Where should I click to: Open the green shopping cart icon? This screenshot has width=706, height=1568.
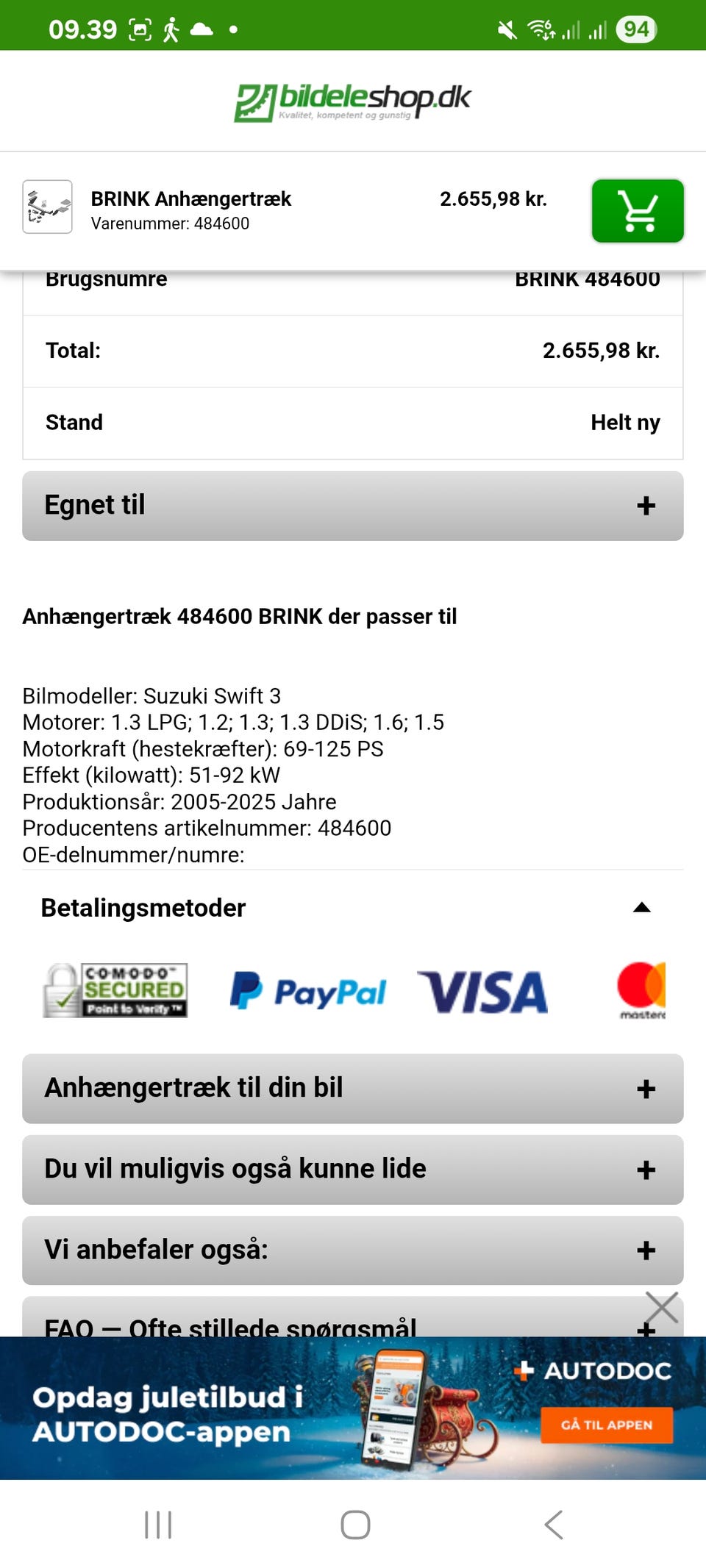coord(637,212)
